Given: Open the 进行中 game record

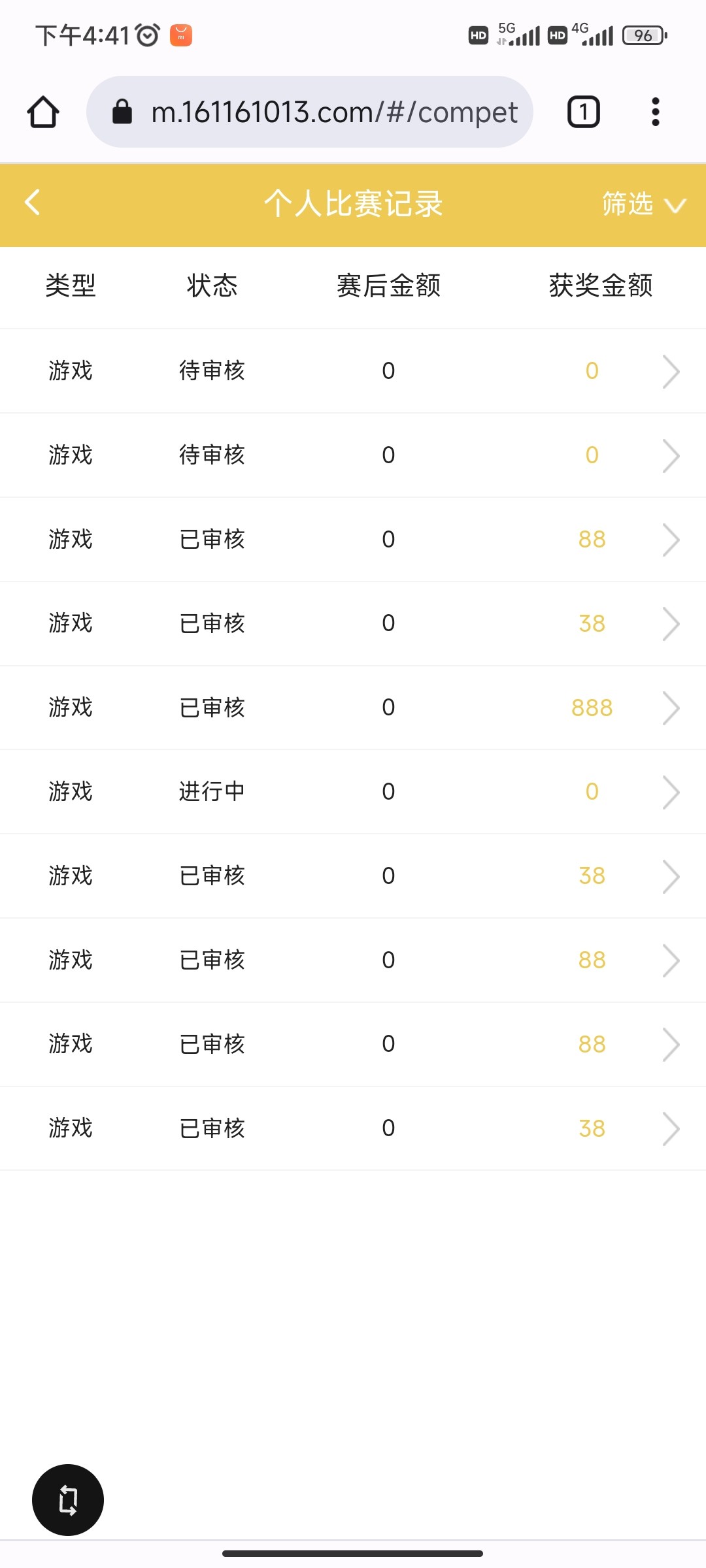Looking at the screenshot, I should click(353, 792).
